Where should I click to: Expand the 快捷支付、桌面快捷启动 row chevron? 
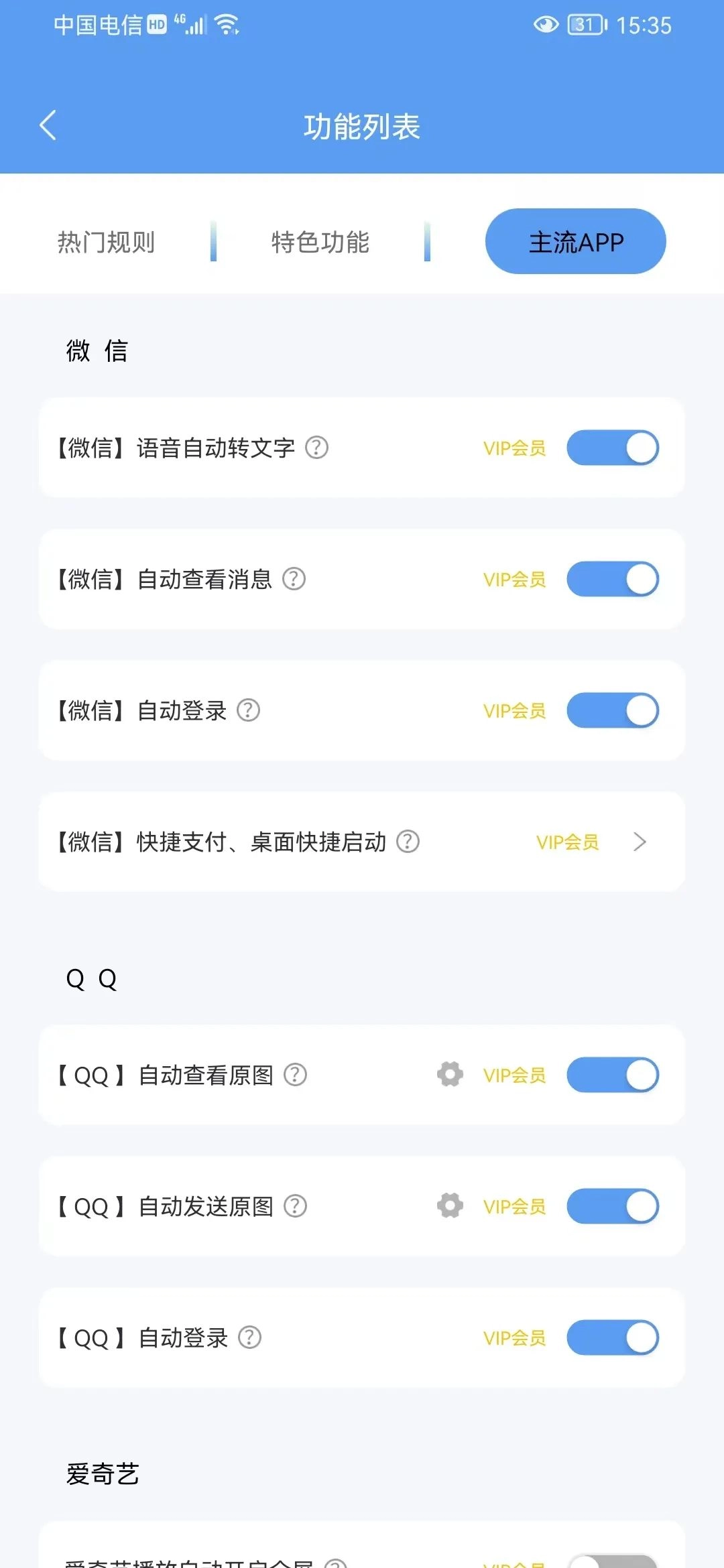click(x=640, y=842)
